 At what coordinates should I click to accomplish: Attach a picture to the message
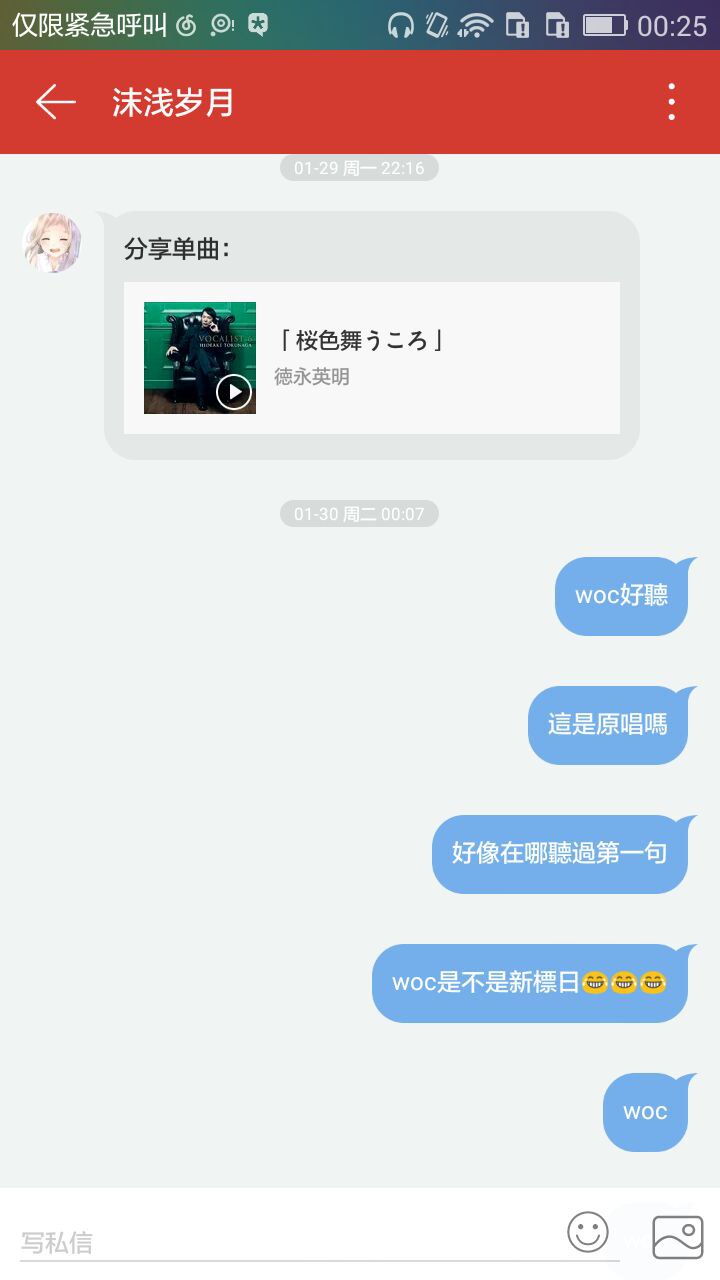[x=678, y=1237]
